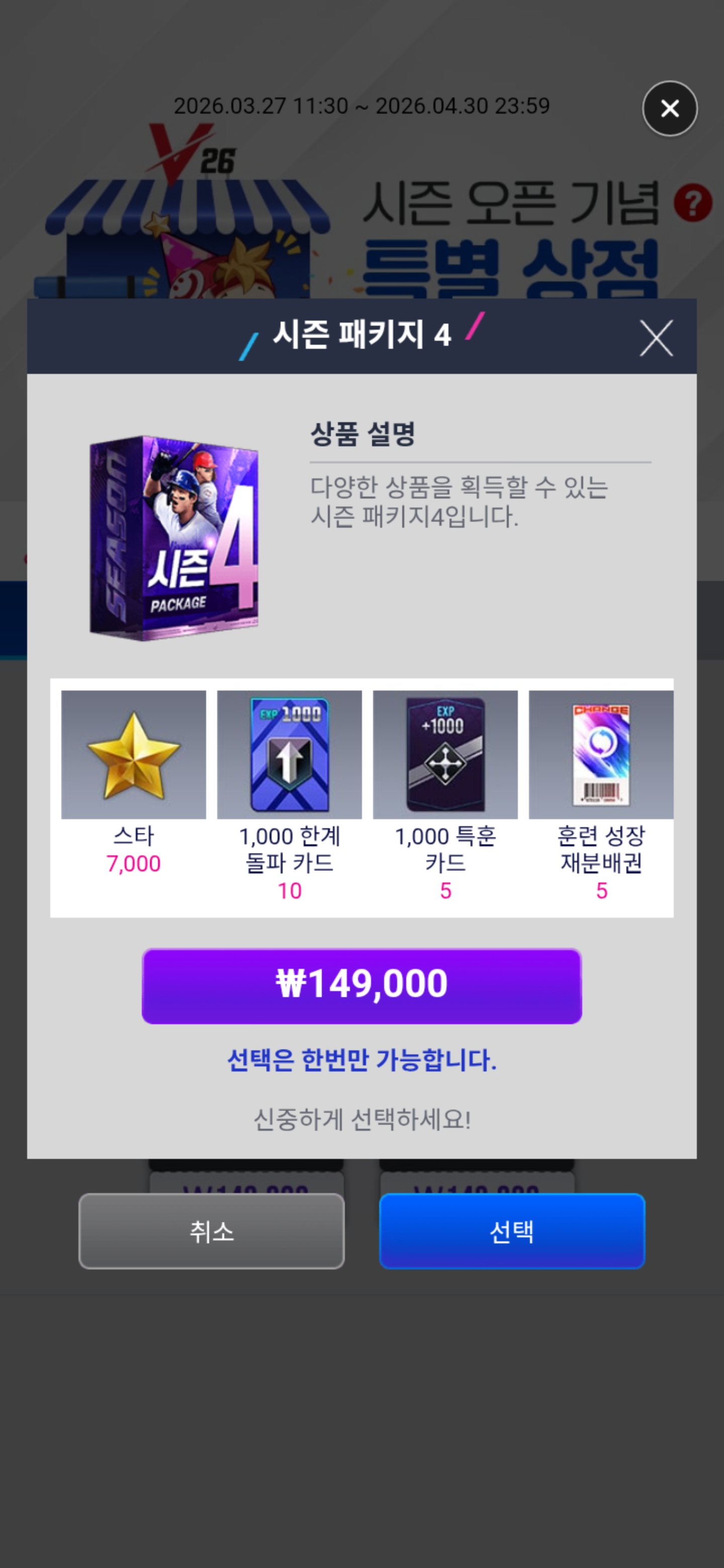Open the special shop help icon
724x1568 pixels.
(x=692, y=203)
